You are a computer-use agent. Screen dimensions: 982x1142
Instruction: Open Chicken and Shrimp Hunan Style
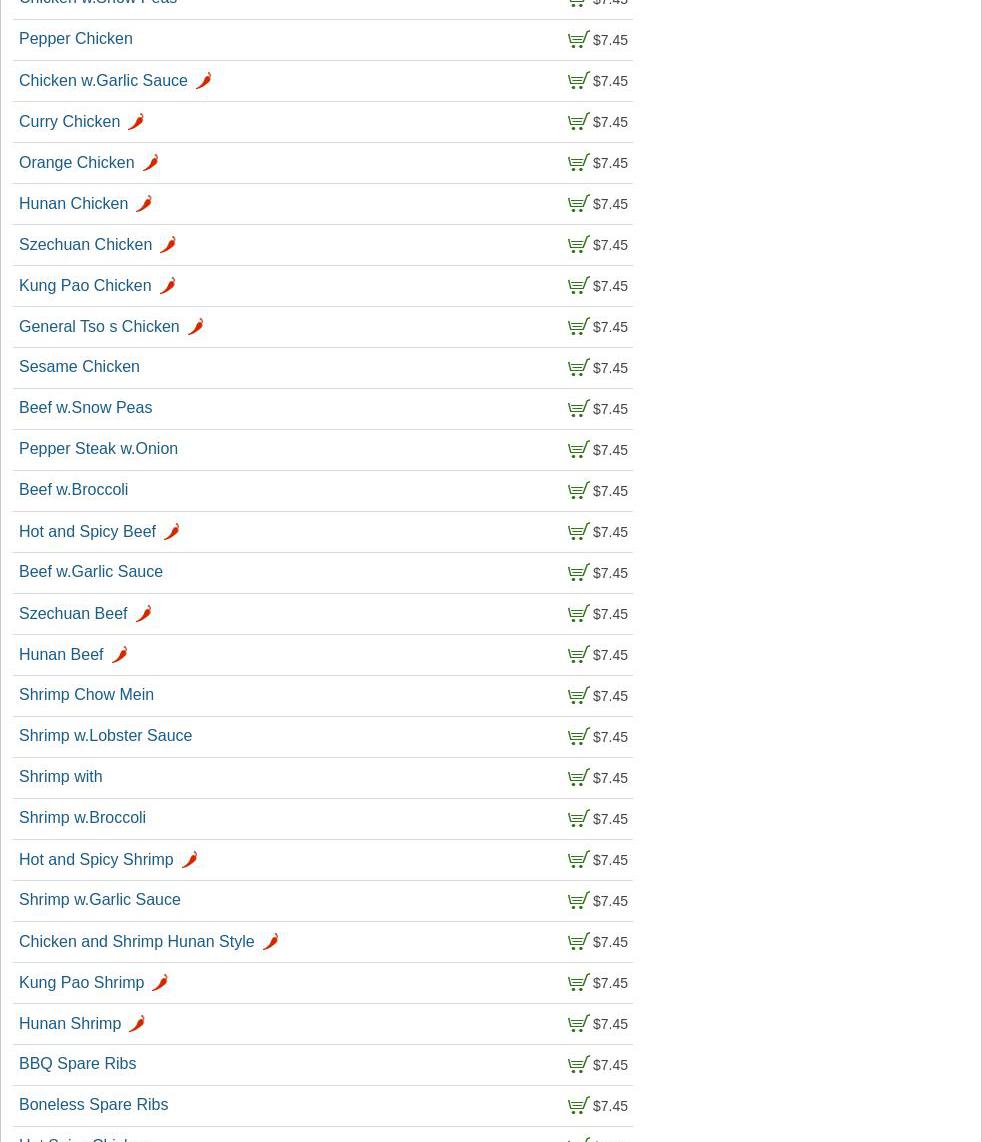click(x=137, y=942)
